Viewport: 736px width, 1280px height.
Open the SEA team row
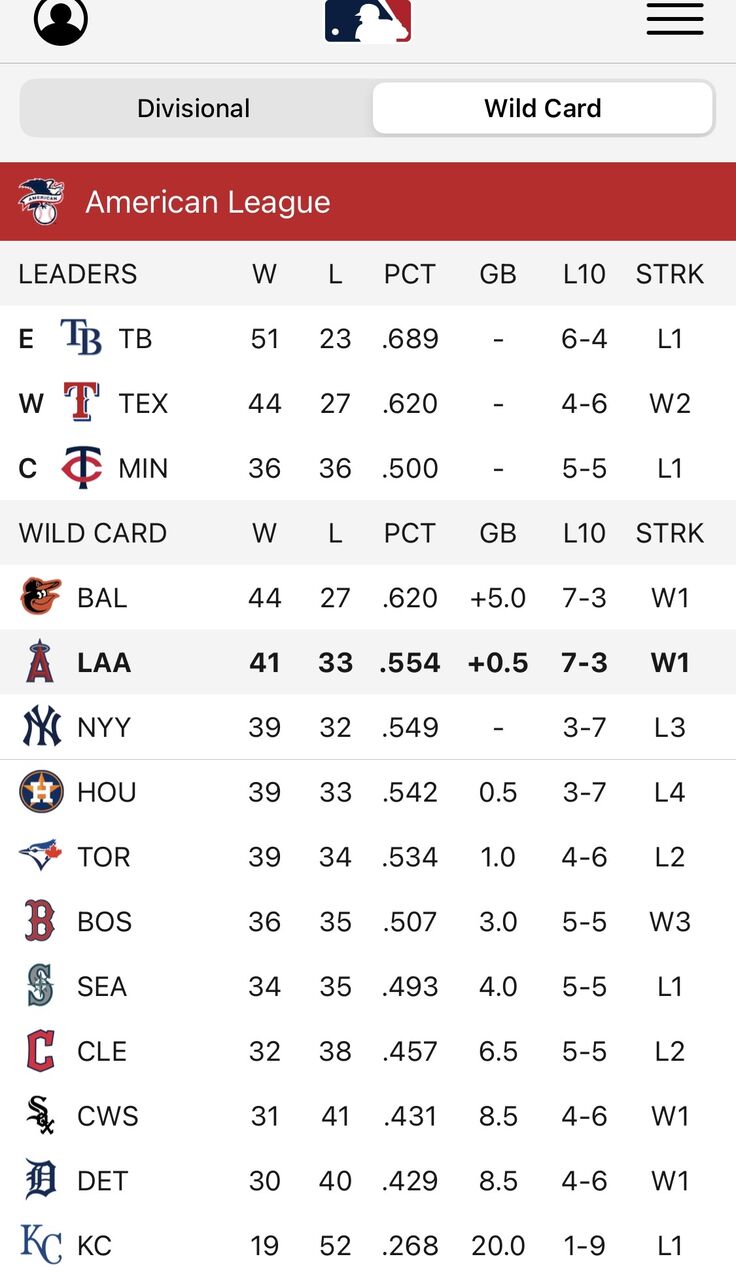coord(368,986)
